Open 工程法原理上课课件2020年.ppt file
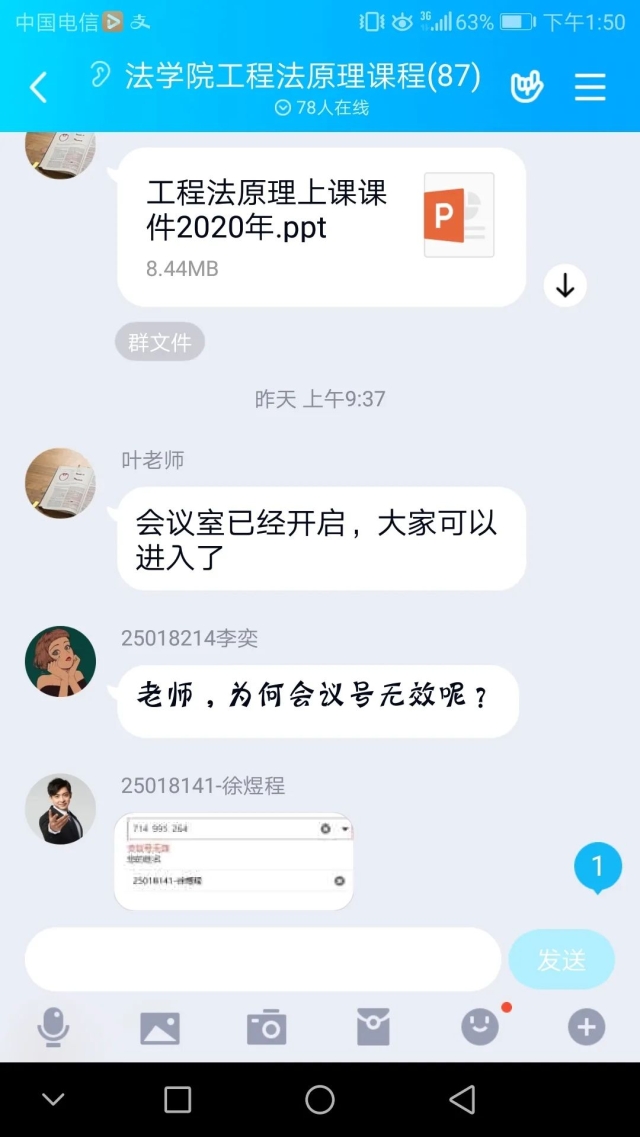The width and height of the screenshot is (640, 1137). pos(320,227)
